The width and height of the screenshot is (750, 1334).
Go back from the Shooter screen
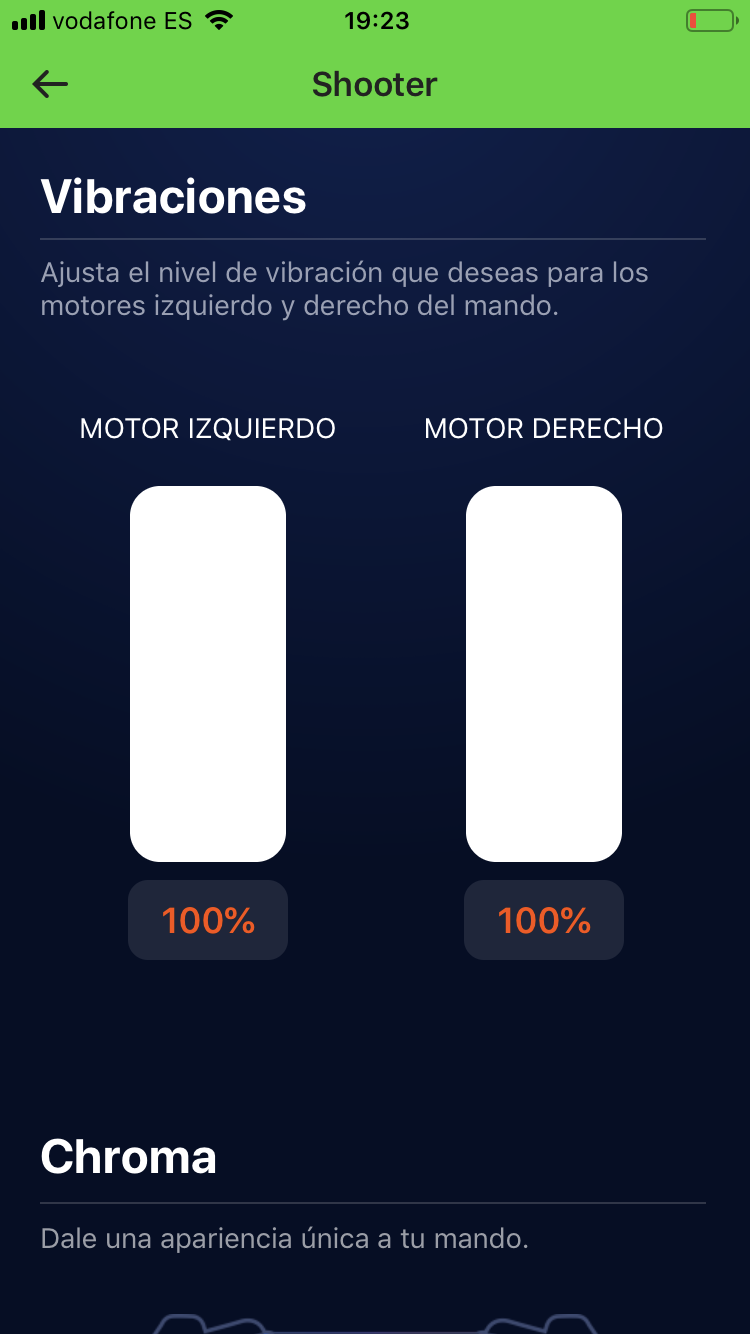50,85
